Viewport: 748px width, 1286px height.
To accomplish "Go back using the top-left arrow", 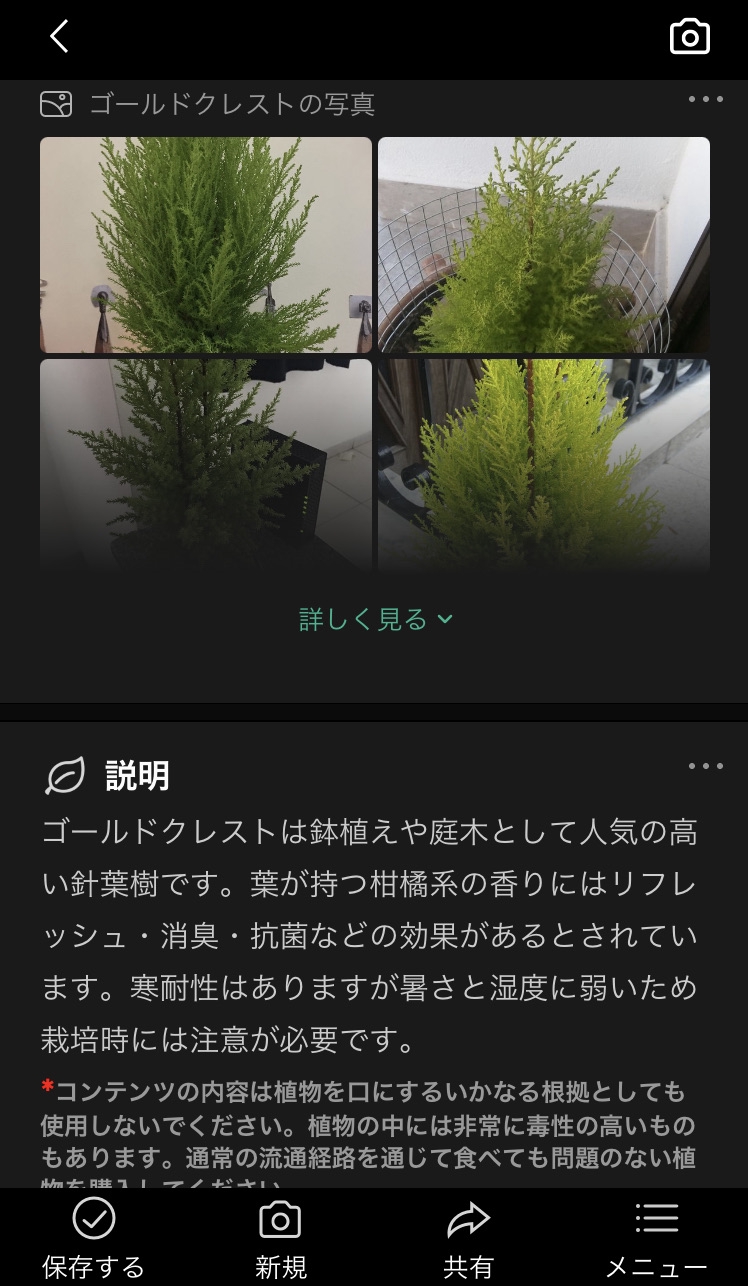I will point(59,37).
